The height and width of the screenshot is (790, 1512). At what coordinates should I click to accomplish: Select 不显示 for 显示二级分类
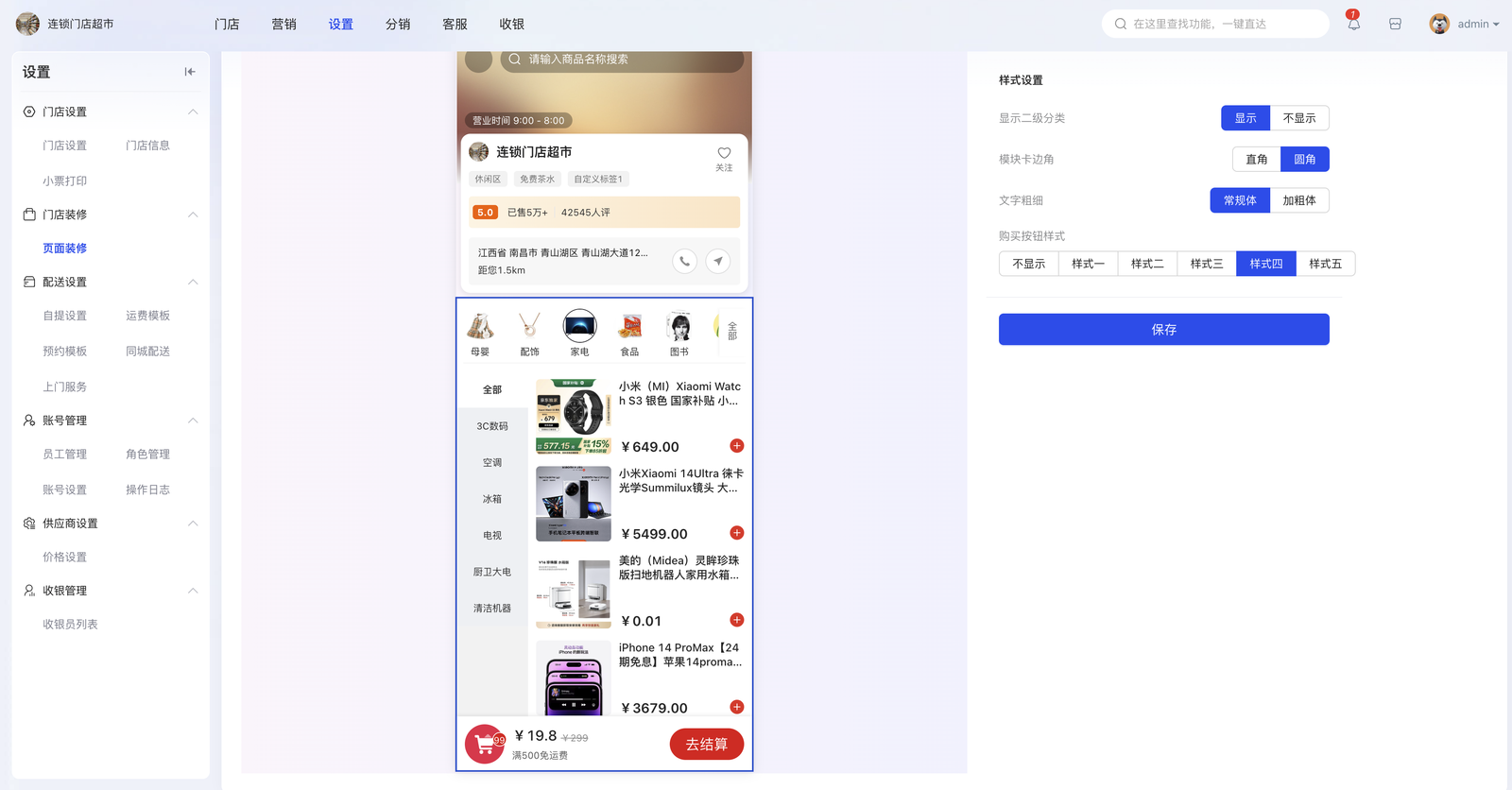(1298, 118)
